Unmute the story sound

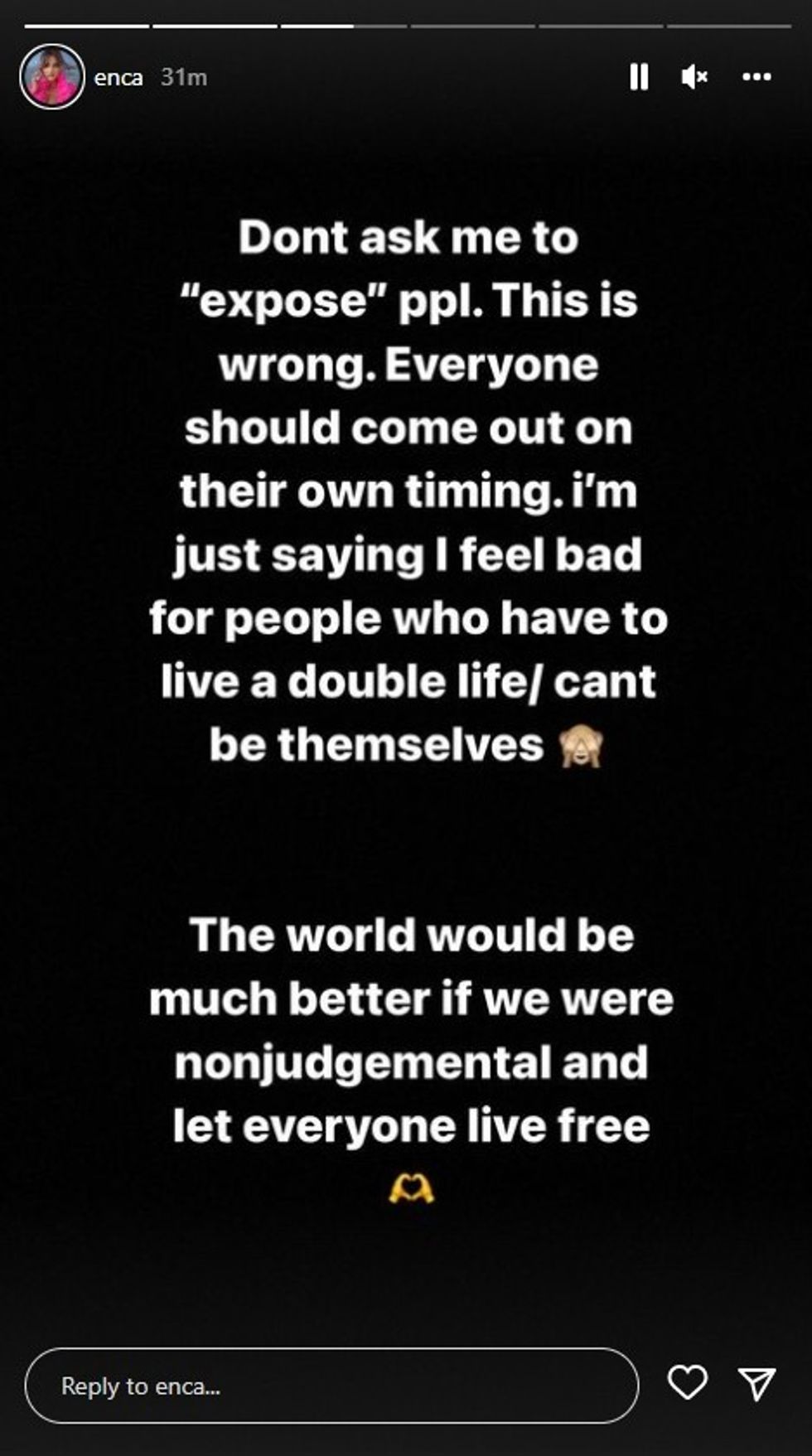click(694, 77)
